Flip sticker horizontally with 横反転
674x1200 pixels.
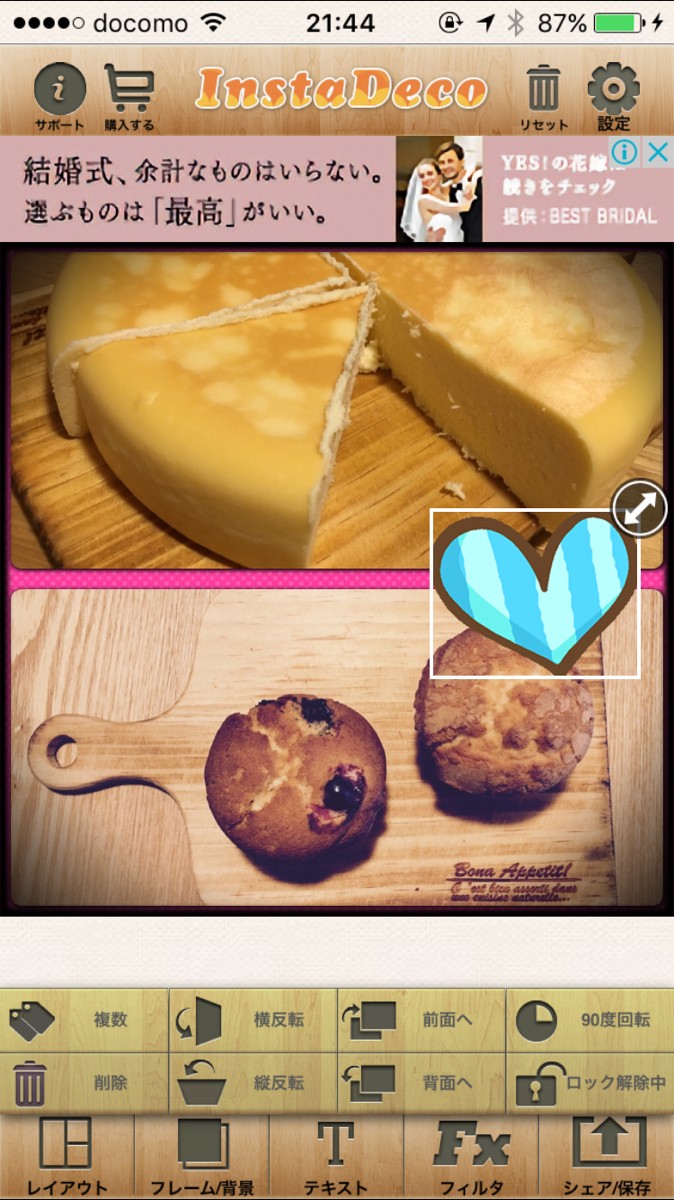pyautogui.click(x=252, y=1020)
